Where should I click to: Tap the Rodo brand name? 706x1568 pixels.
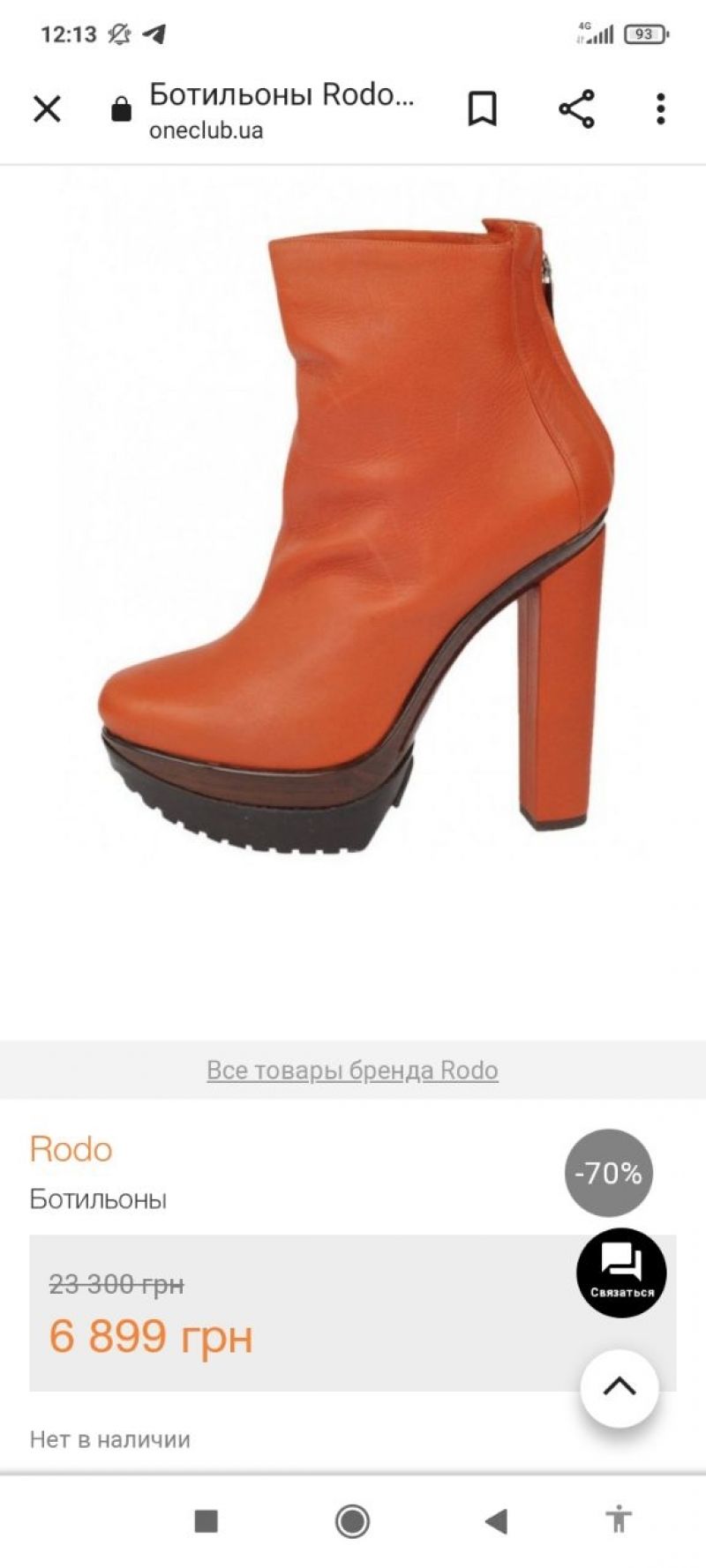point(71,1149)
